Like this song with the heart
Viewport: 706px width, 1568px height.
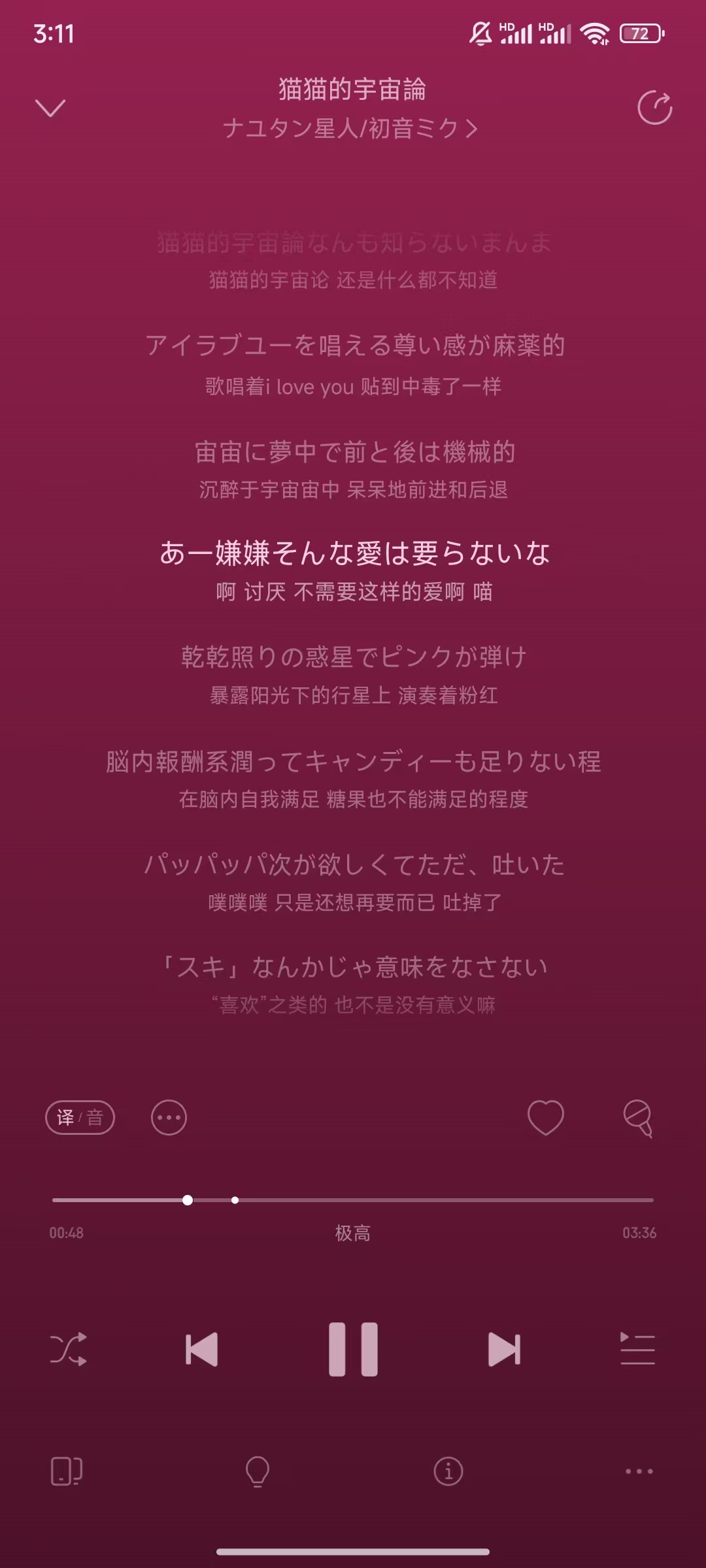(x=546, y=1117)
